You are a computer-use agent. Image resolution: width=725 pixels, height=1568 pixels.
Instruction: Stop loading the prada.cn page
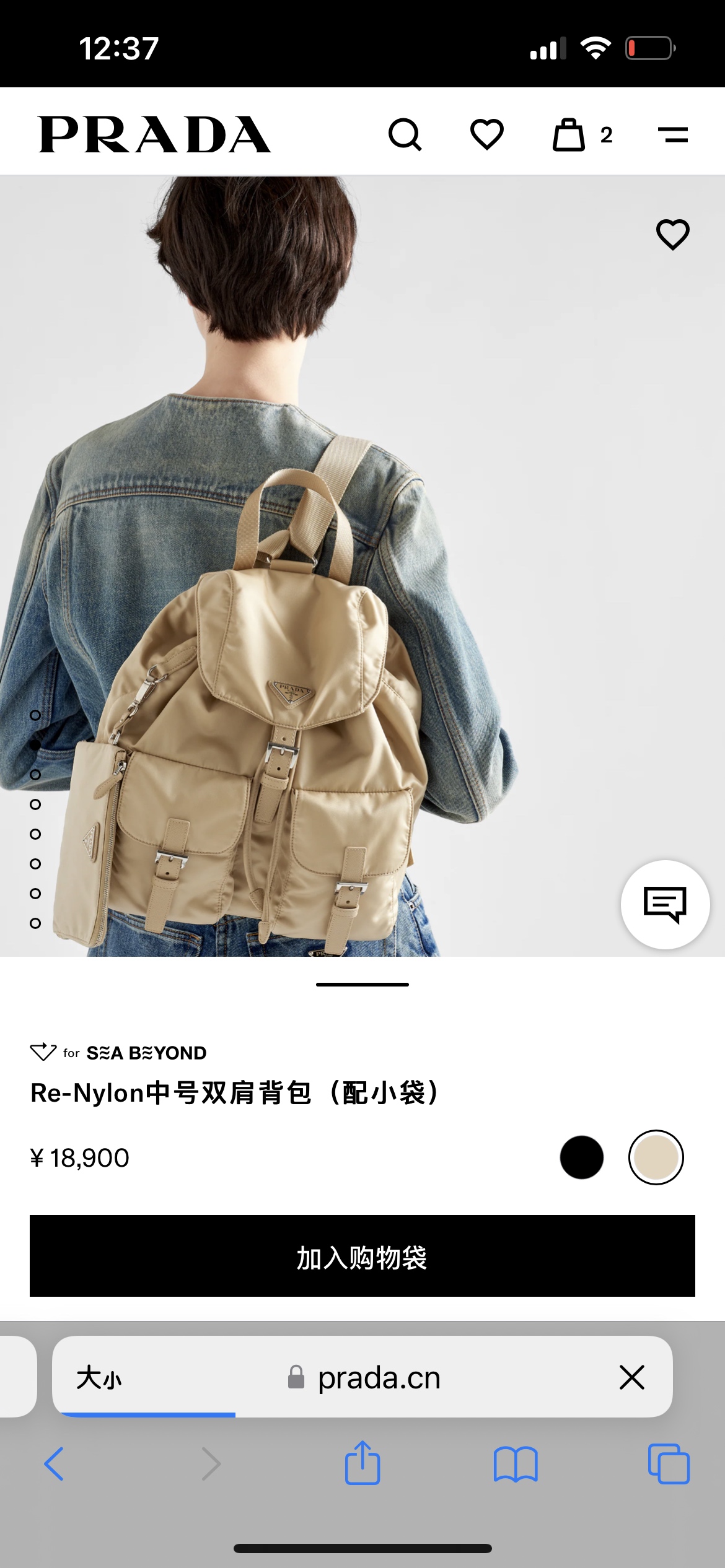(x=631, y=1377)
